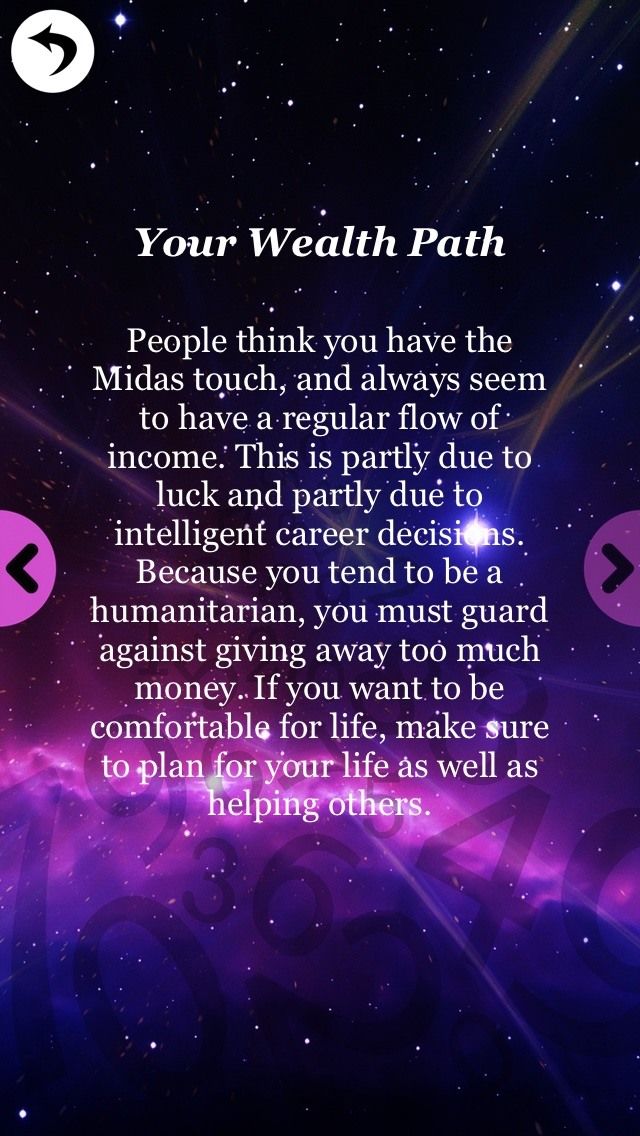This screenshot has width=640, height=1136.
Task: Go to the previous reading page
Action: [x=26, y=568]
